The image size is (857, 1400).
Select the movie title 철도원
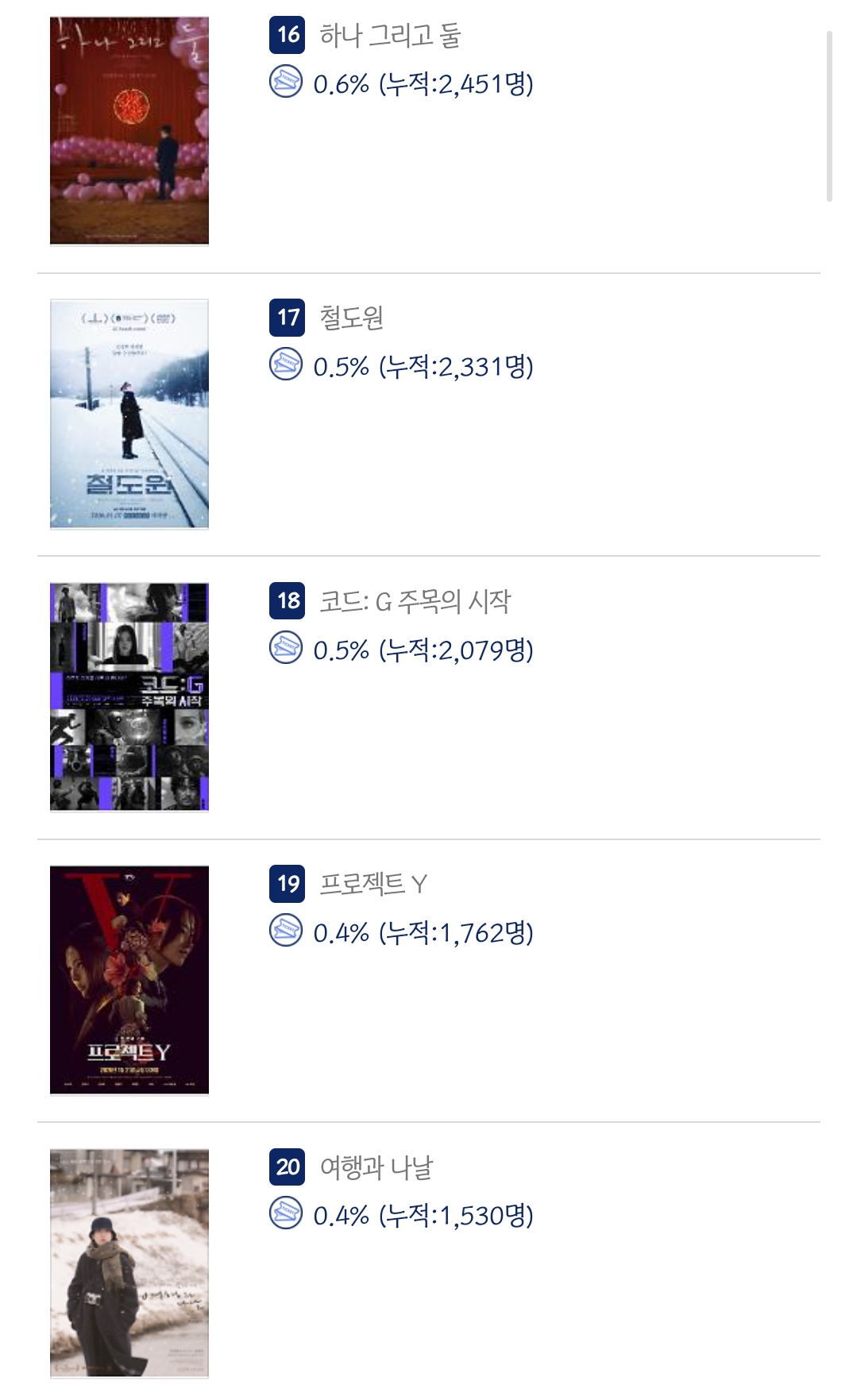pos(351,318)
